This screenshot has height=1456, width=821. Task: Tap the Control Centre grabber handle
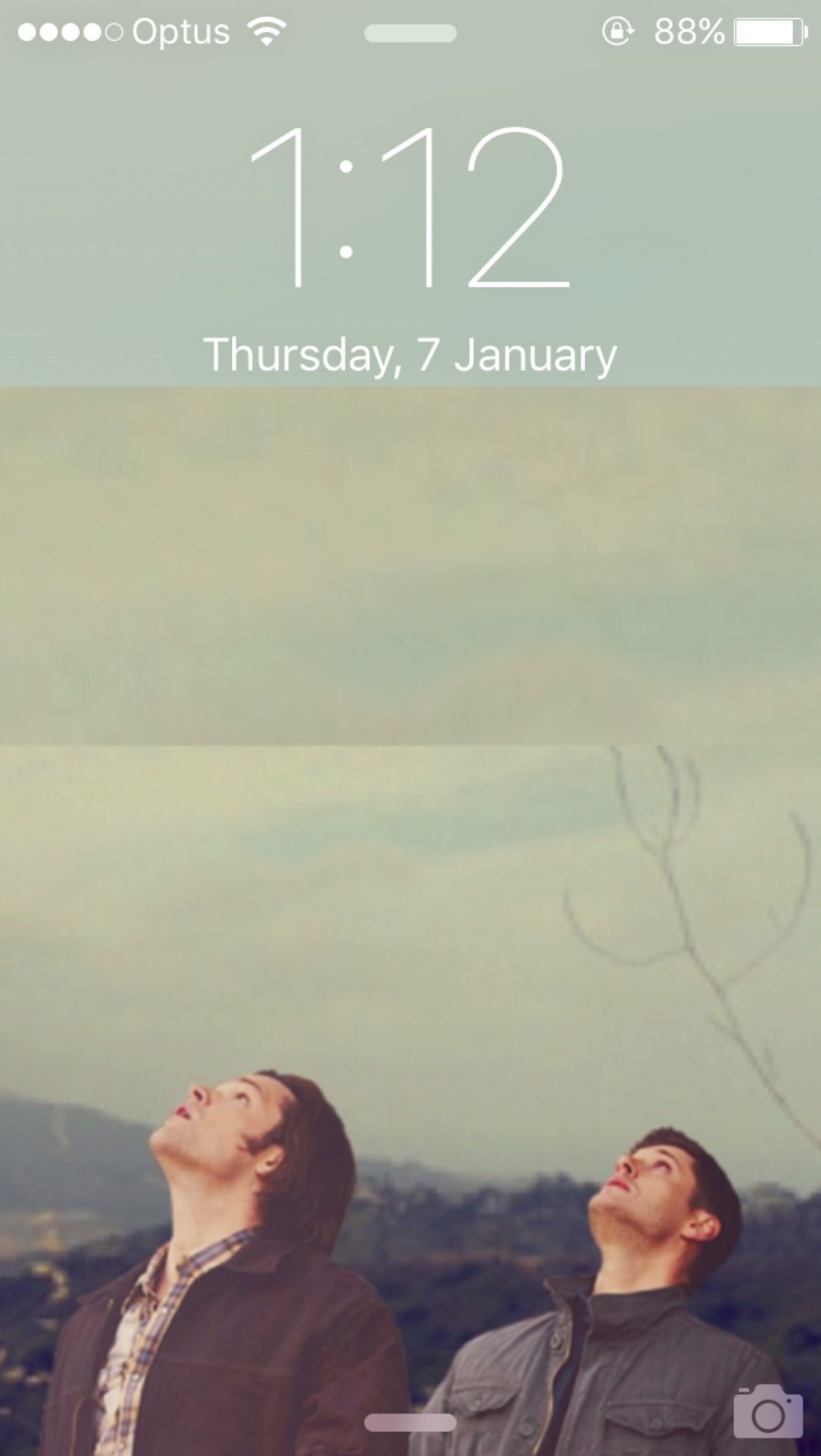tap(410, 1423)
